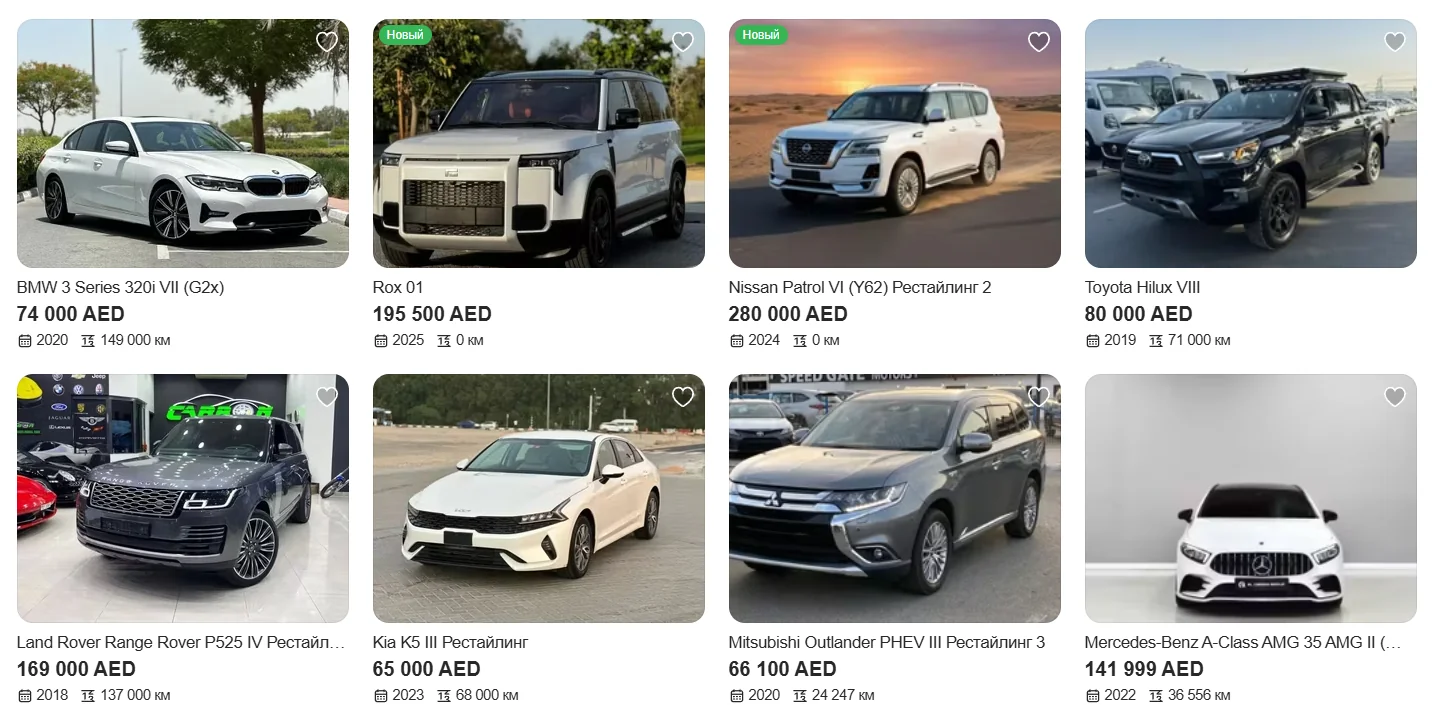Viewport: 1451px width, 717px height.
Task: Open the Rox 01 car listing
Action: point(398,287)
